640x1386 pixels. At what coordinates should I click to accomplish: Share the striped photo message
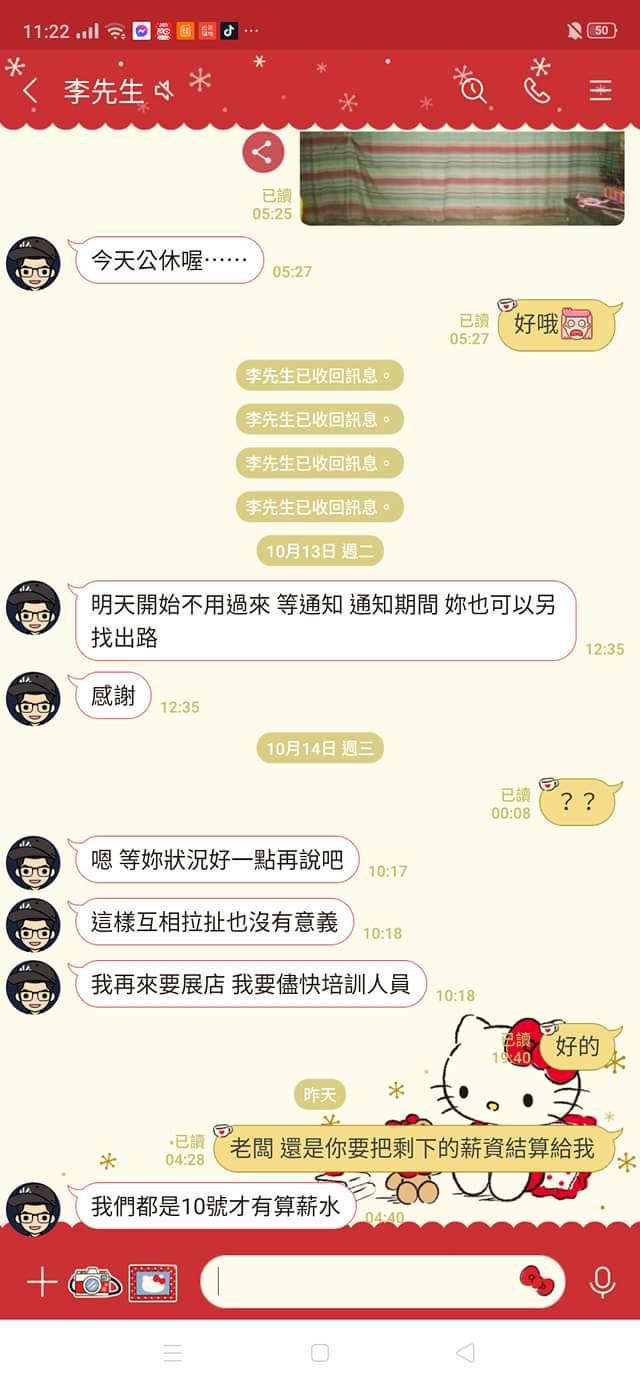(x=263, y=152)
